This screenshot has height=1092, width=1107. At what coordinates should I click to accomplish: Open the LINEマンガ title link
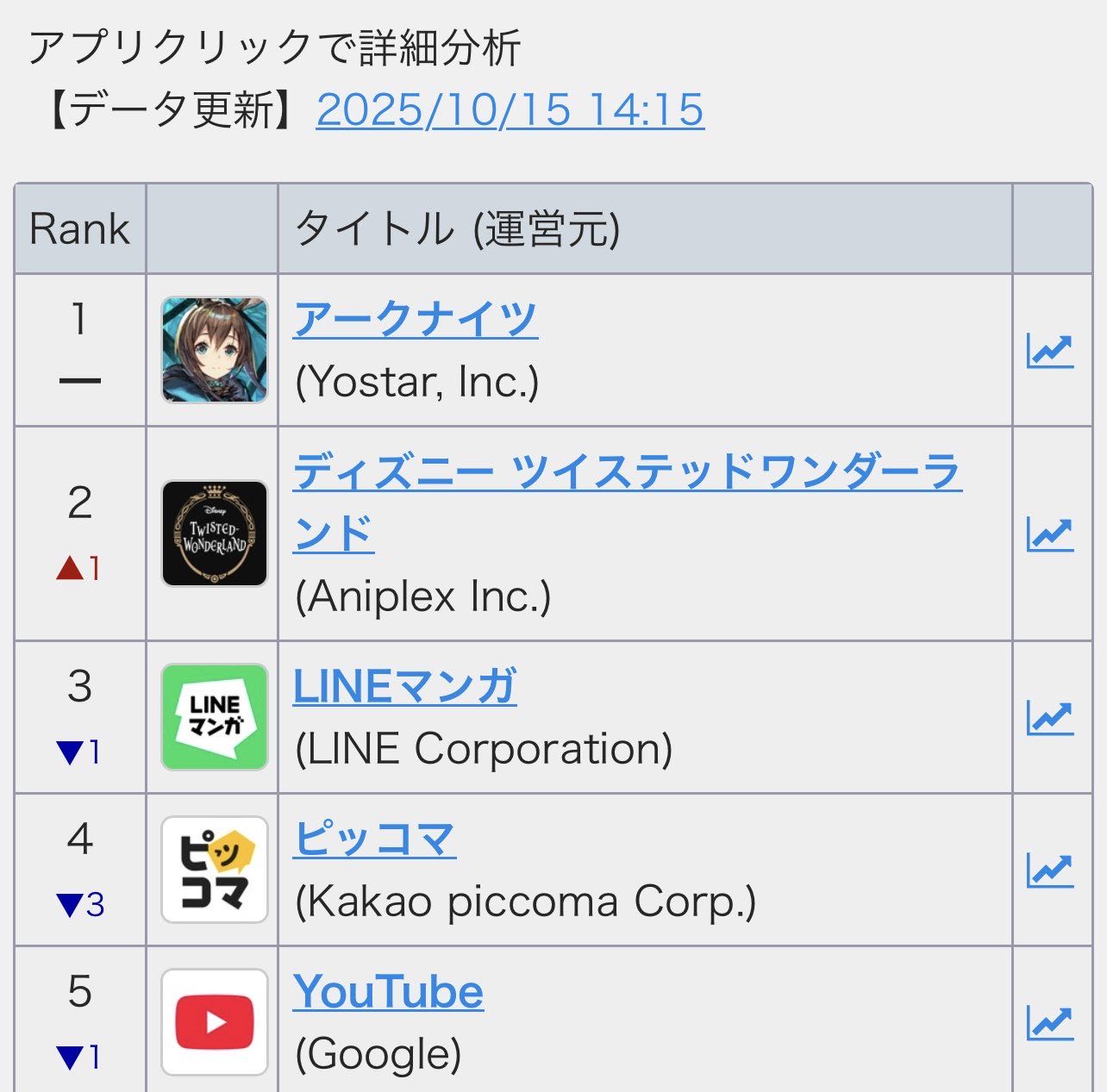[x=404, y=687]
